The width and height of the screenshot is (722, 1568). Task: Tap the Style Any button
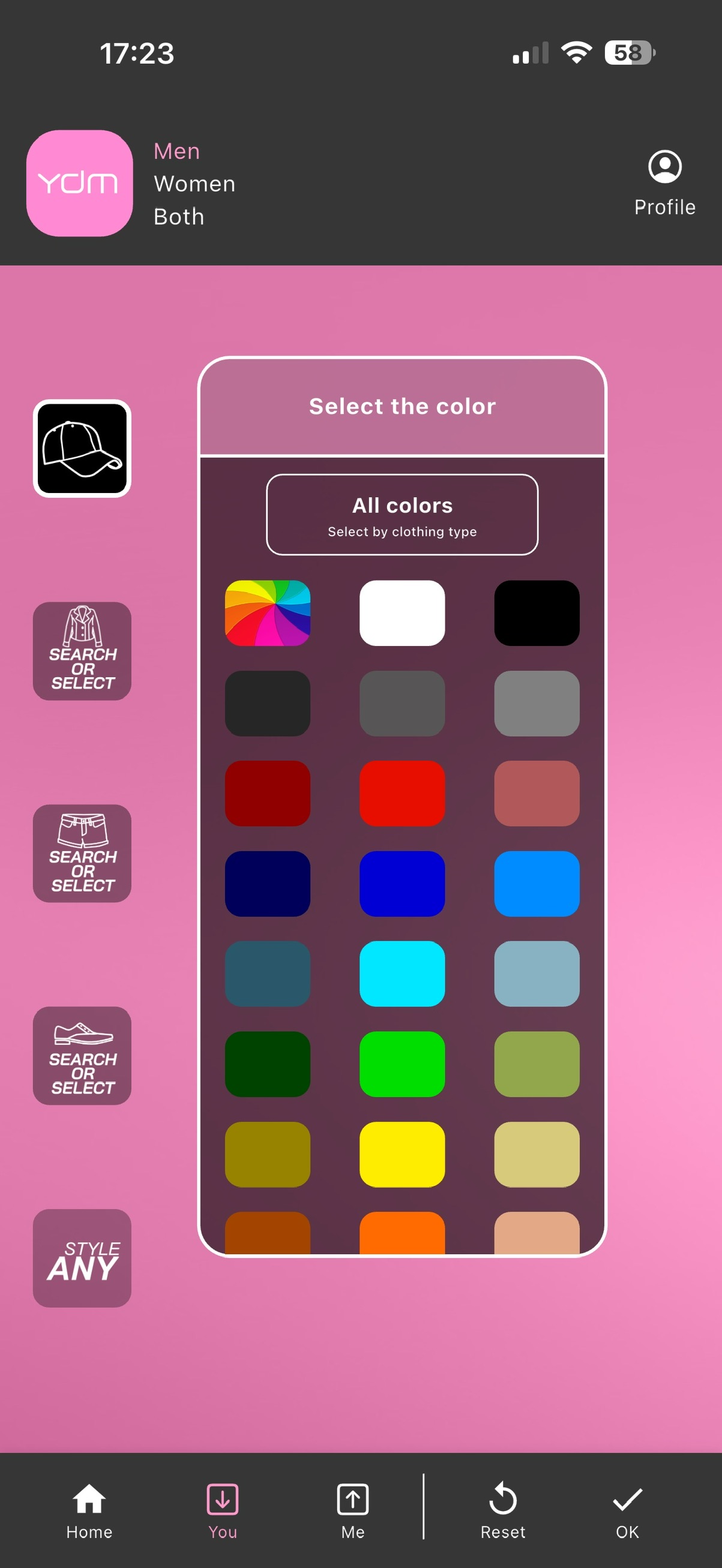82,1257
